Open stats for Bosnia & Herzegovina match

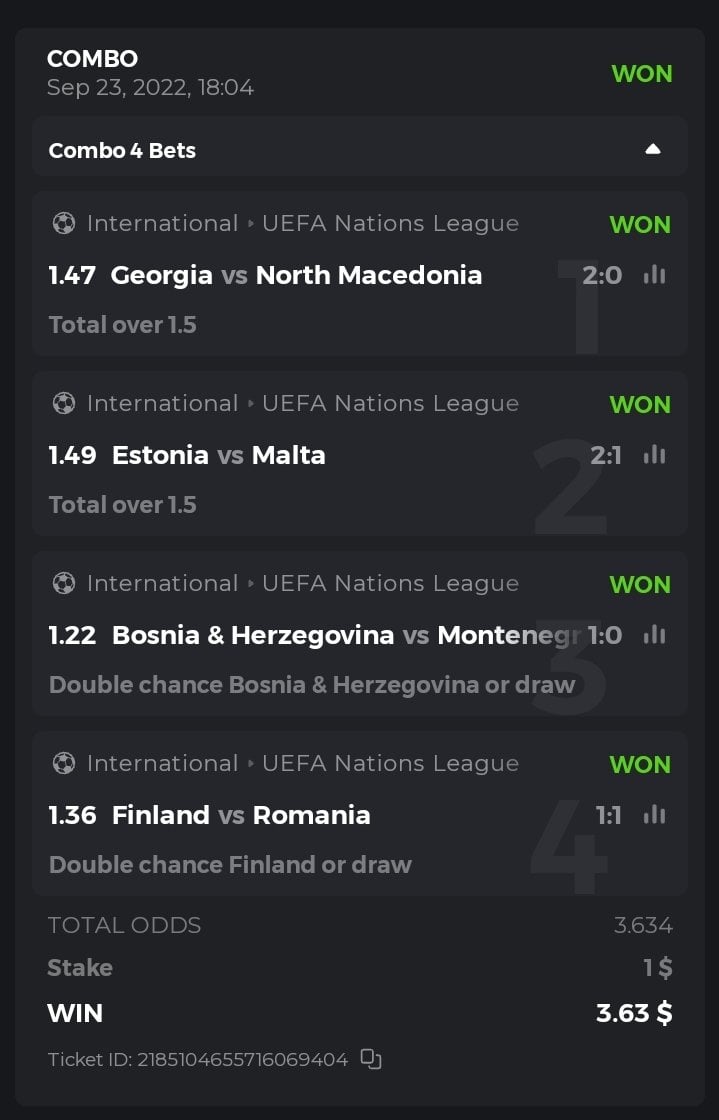click(654, 635)
